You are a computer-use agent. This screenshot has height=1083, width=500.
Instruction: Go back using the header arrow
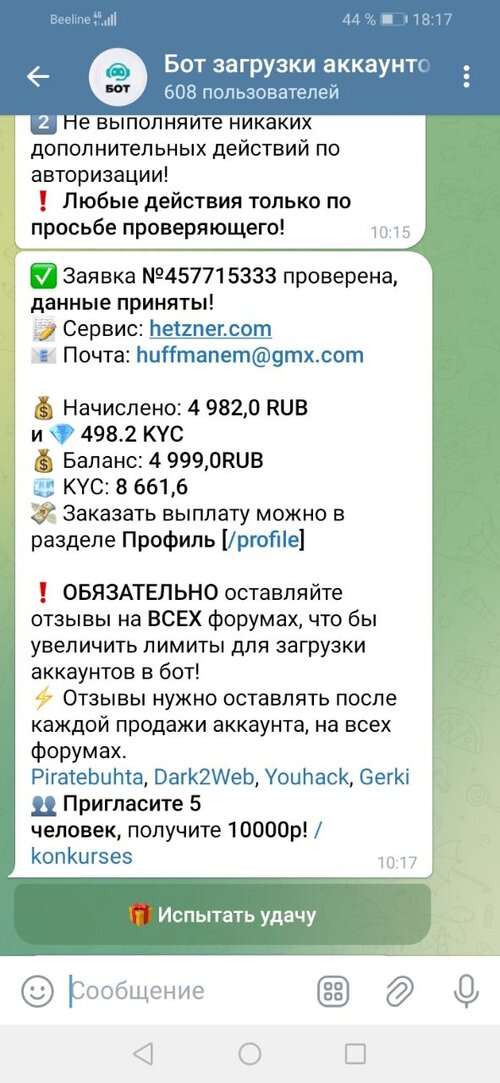pos(38,77)
